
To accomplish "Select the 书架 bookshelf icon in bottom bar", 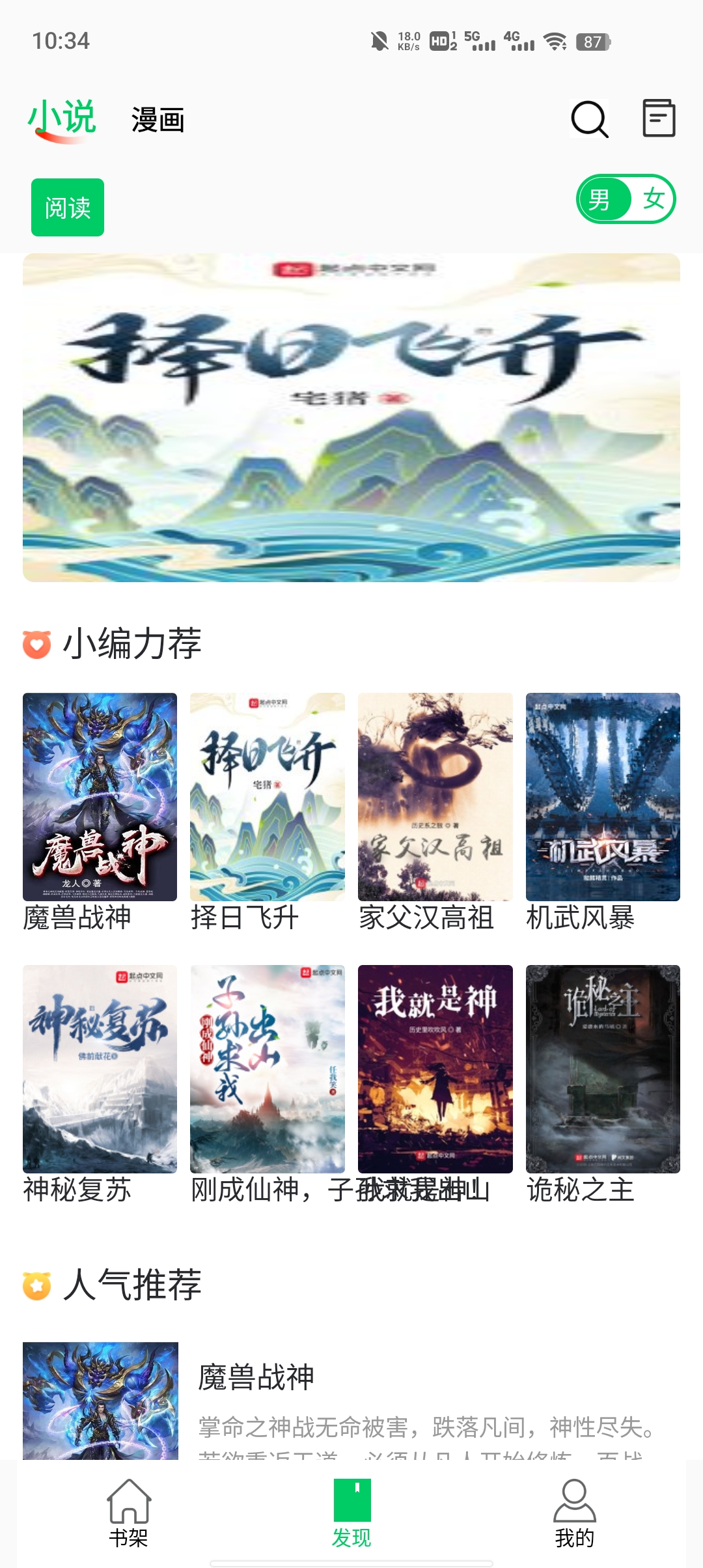I will click(128, 1498).
